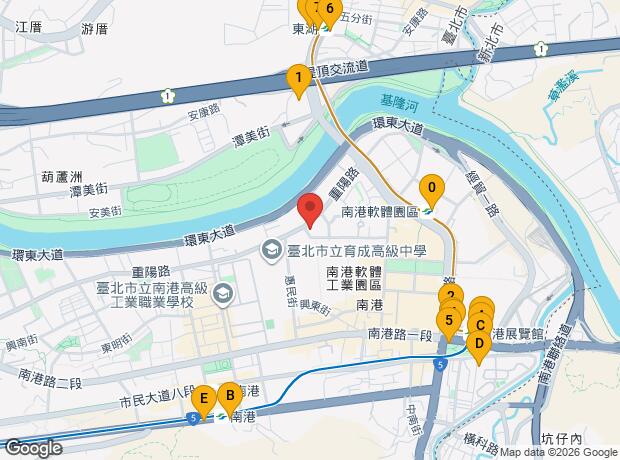The height and width of the screenshot is (460, 620).
Task: Open the red location pin
Action: 310,209
